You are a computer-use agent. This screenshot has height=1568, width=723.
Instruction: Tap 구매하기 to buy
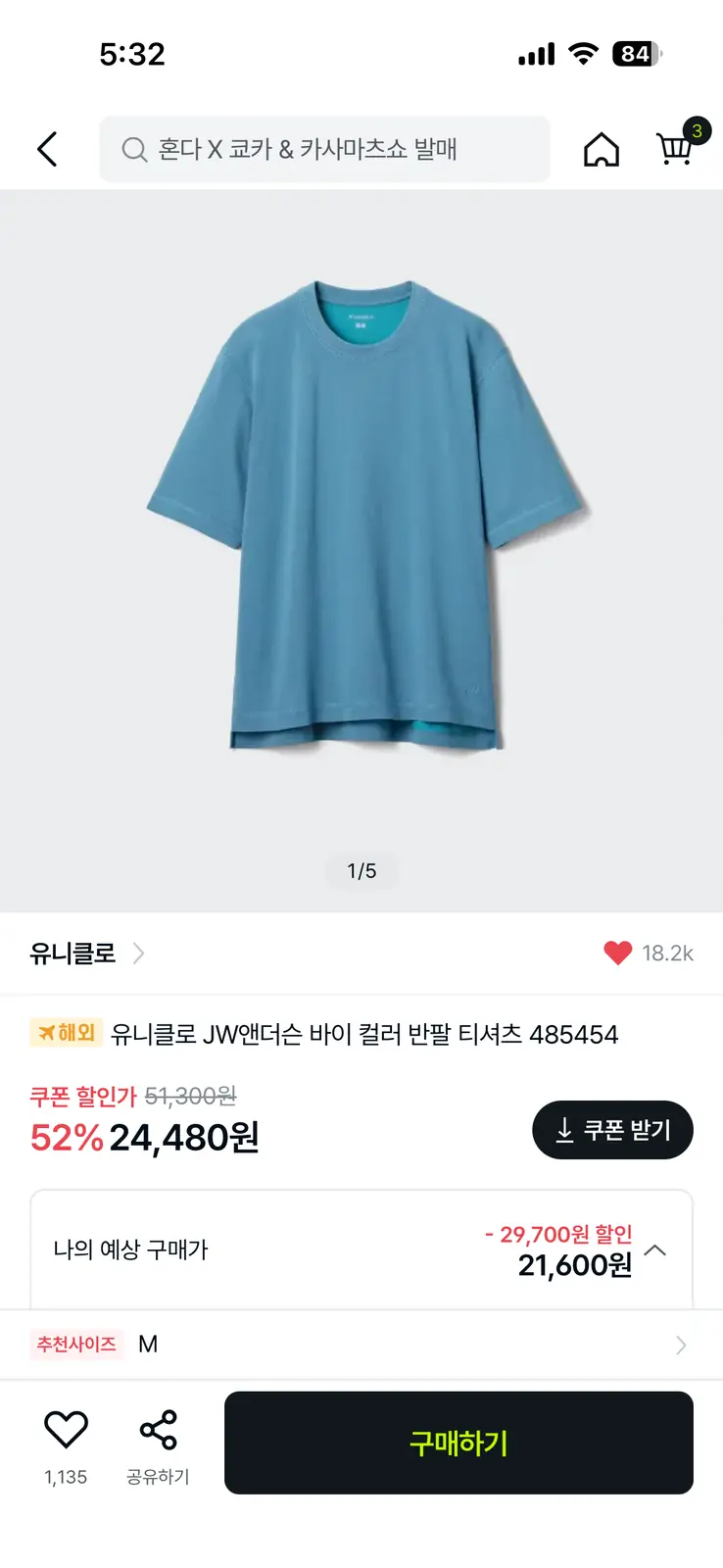point(458,1443)
